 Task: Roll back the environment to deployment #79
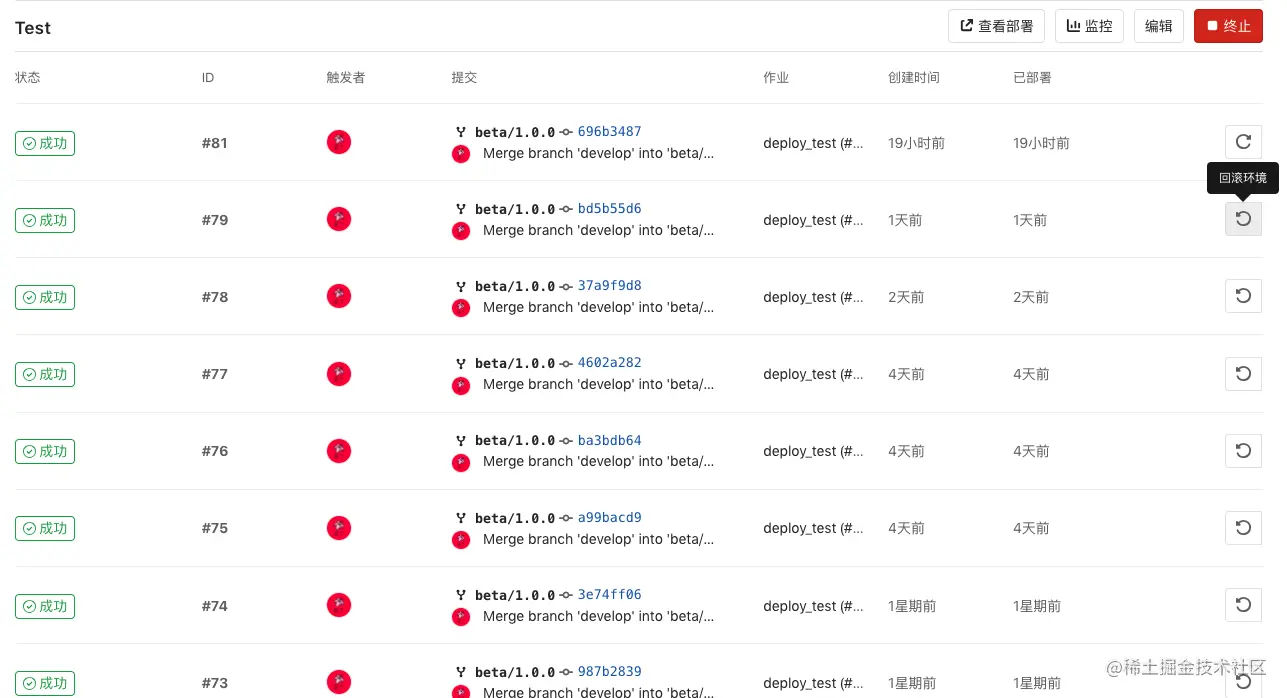pyautogui.click(x=1243, y=219)
